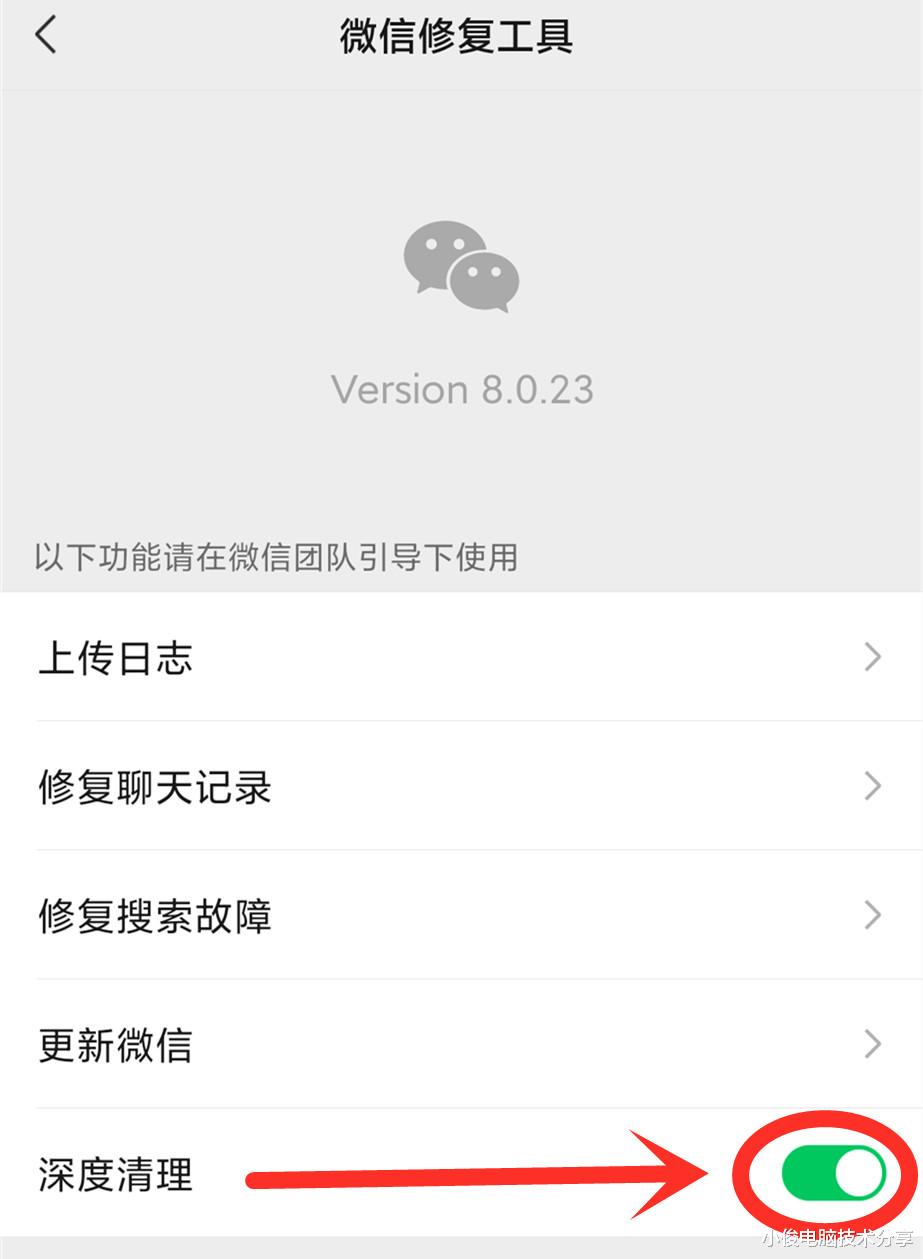Expand the 上传日志 option
Viewport: 923px width, 1259px height.
coord(115,657)
